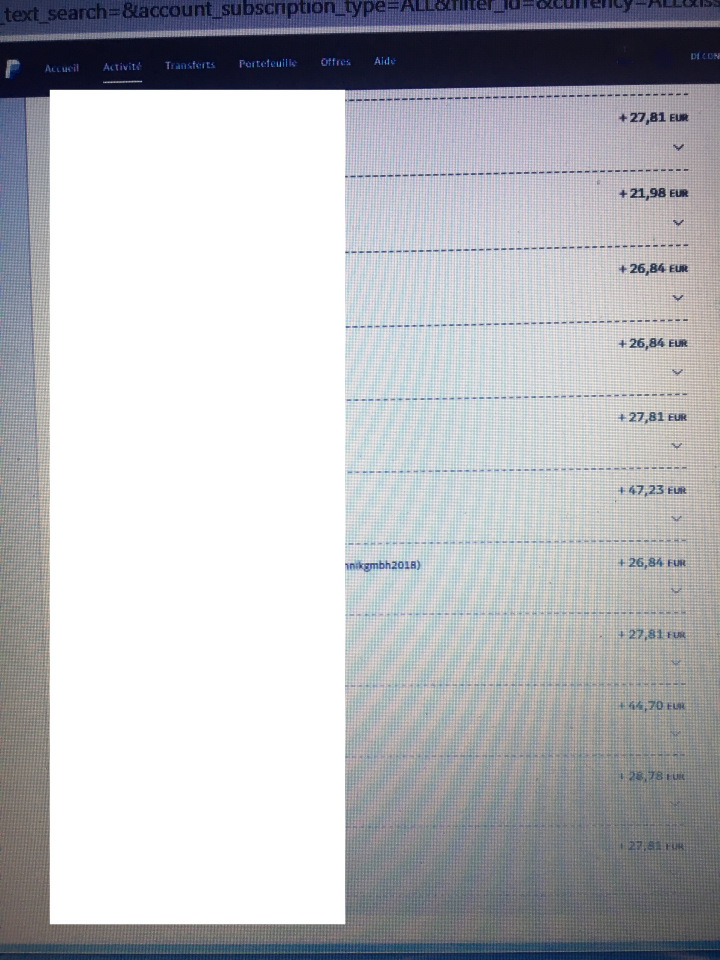Show details for the +44,70 EUR payment

[x=676, y=733]
